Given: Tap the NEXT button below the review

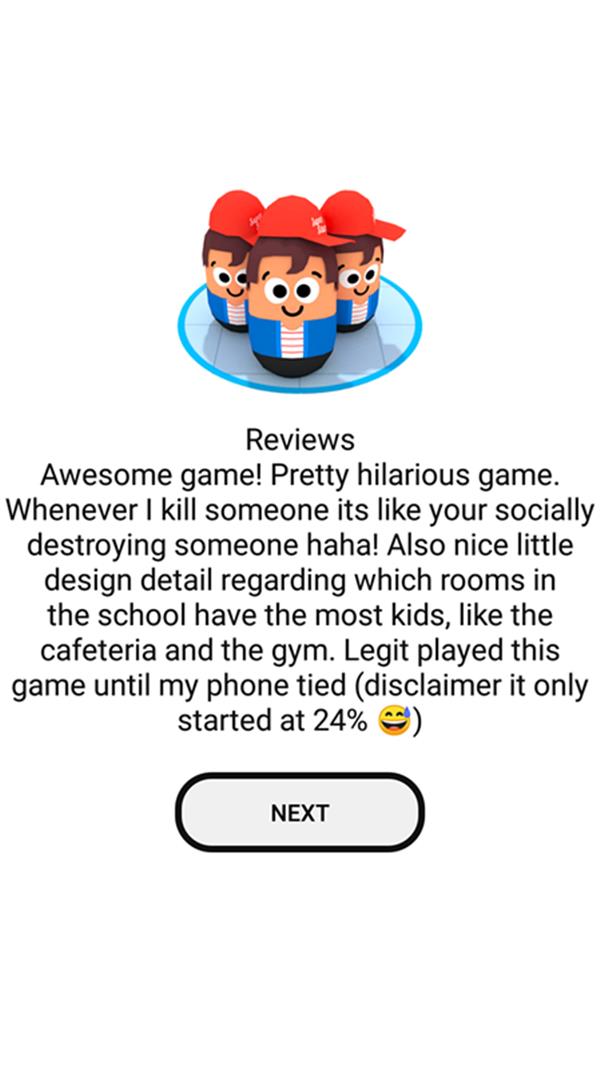Looking at the screenshot, I should pyautogui.click(x=300, y=812).
